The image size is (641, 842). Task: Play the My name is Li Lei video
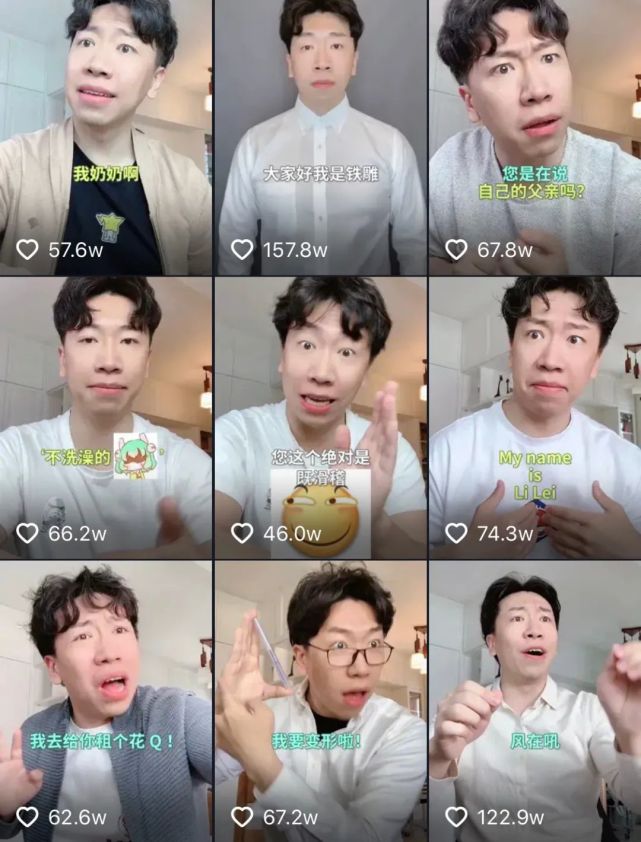pos(535,417)
